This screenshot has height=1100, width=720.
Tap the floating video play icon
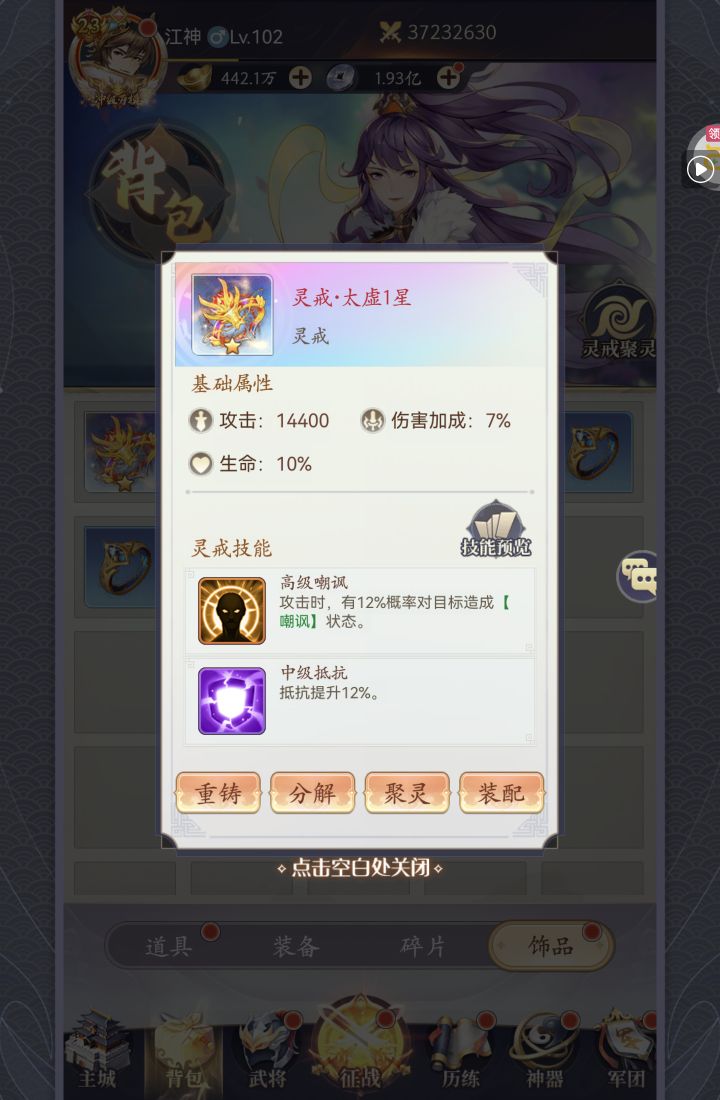700,169
